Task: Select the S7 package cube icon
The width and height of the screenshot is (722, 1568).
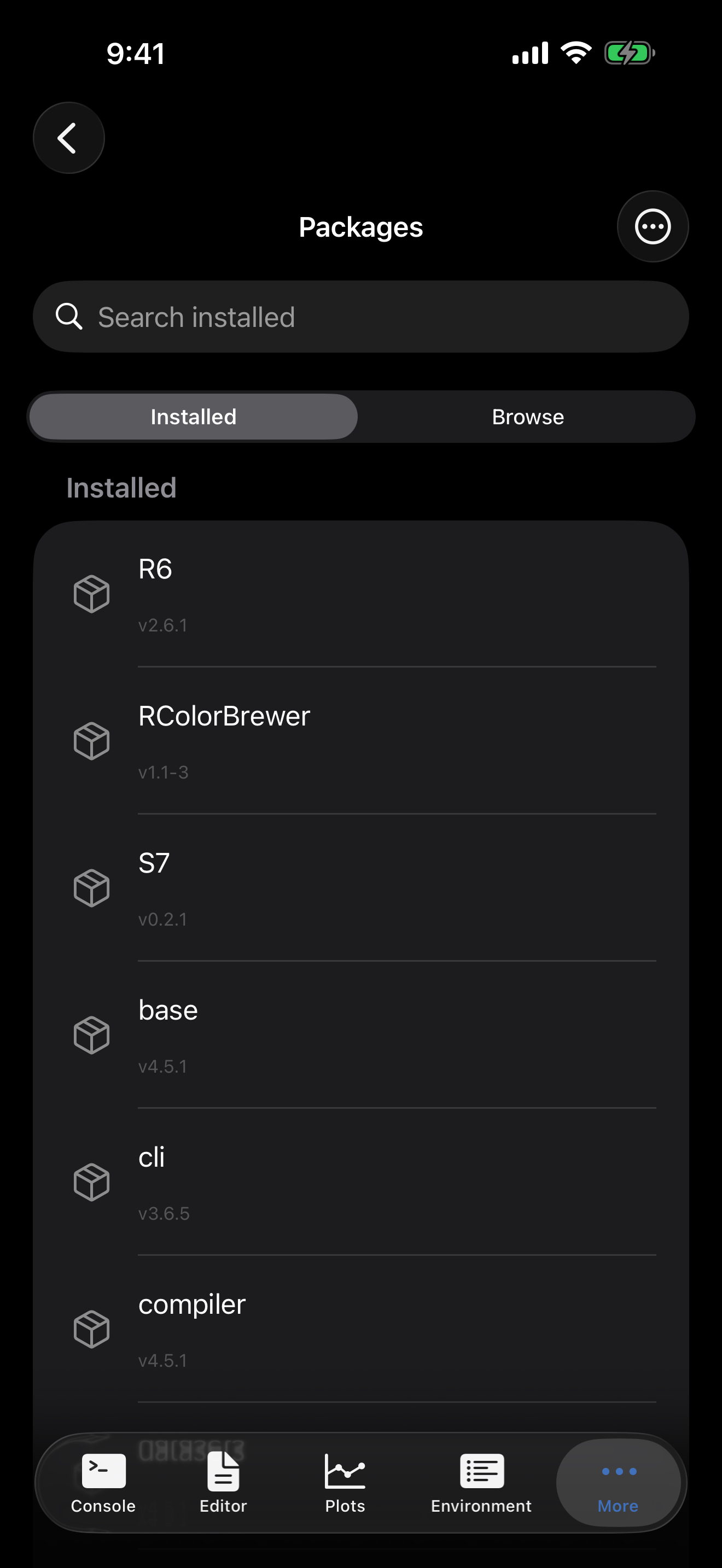Action: (91, 887)
